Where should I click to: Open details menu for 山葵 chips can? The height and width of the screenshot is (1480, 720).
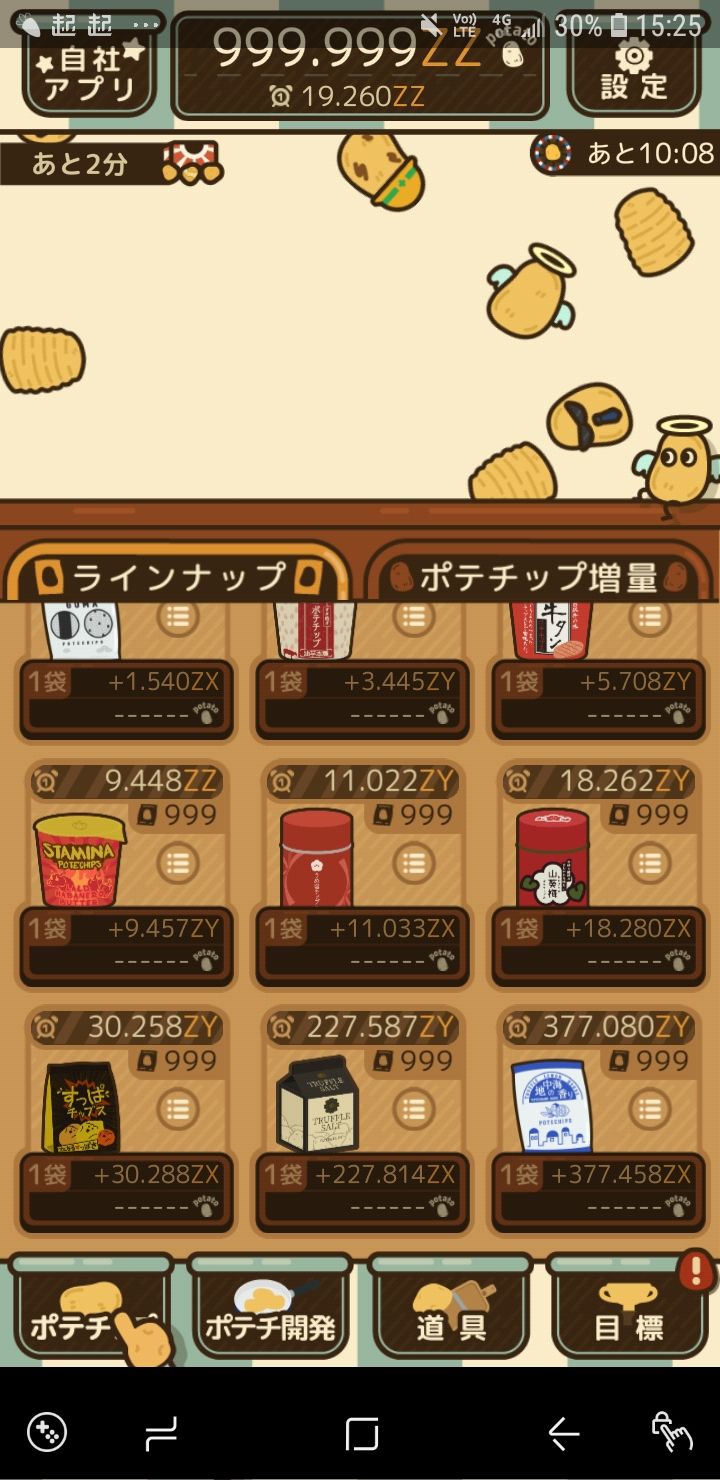coord(650,862)
